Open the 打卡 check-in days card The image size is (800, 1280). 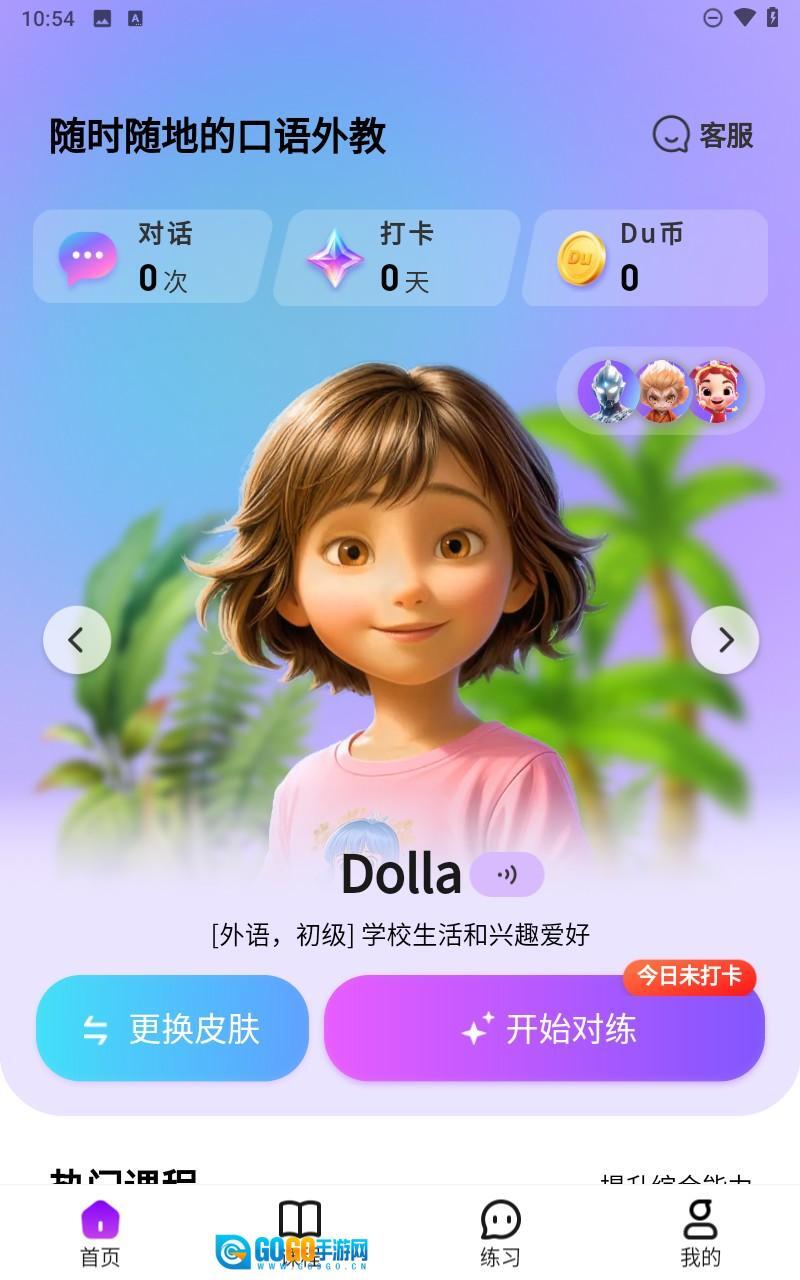[x=397, y=257]
